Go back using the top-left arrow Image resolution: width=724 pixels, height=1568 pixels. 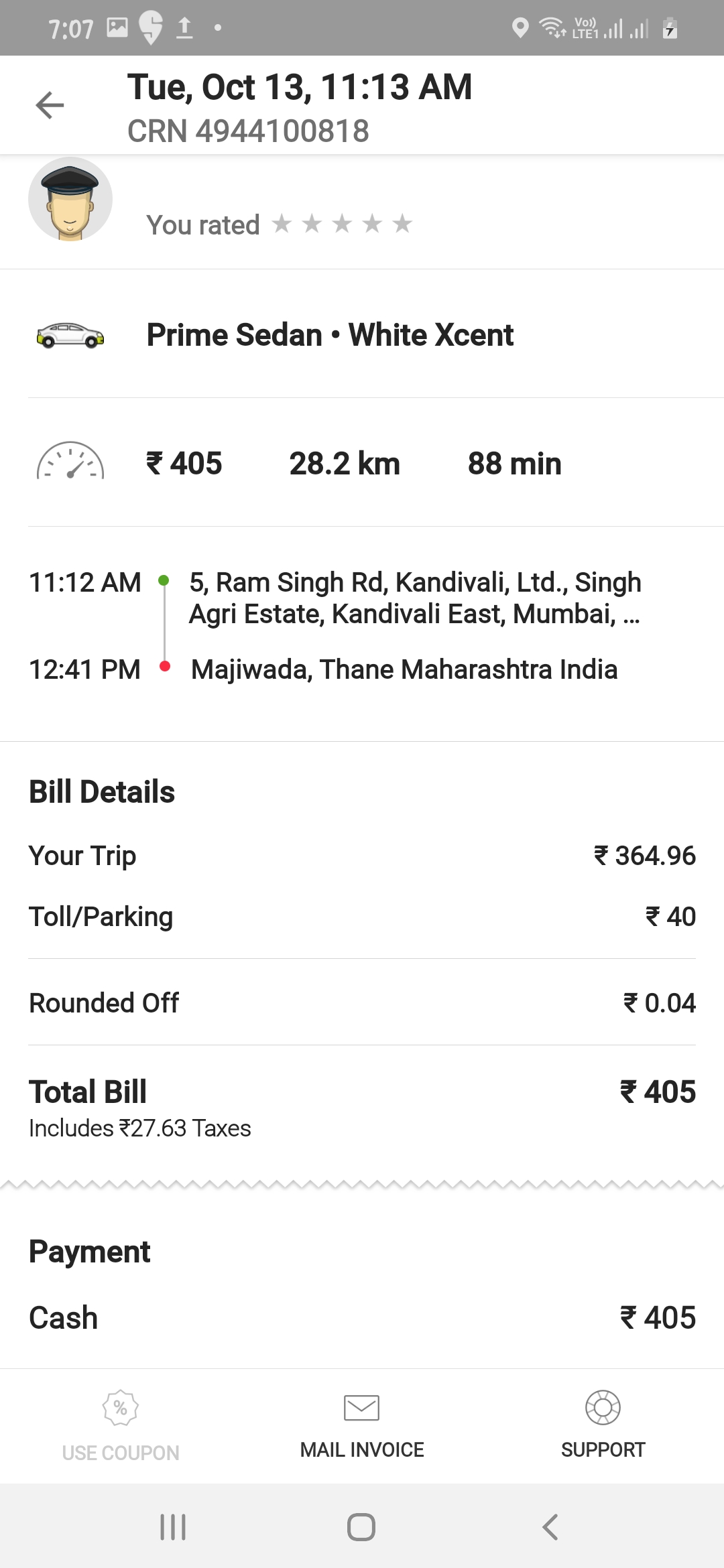50,105
